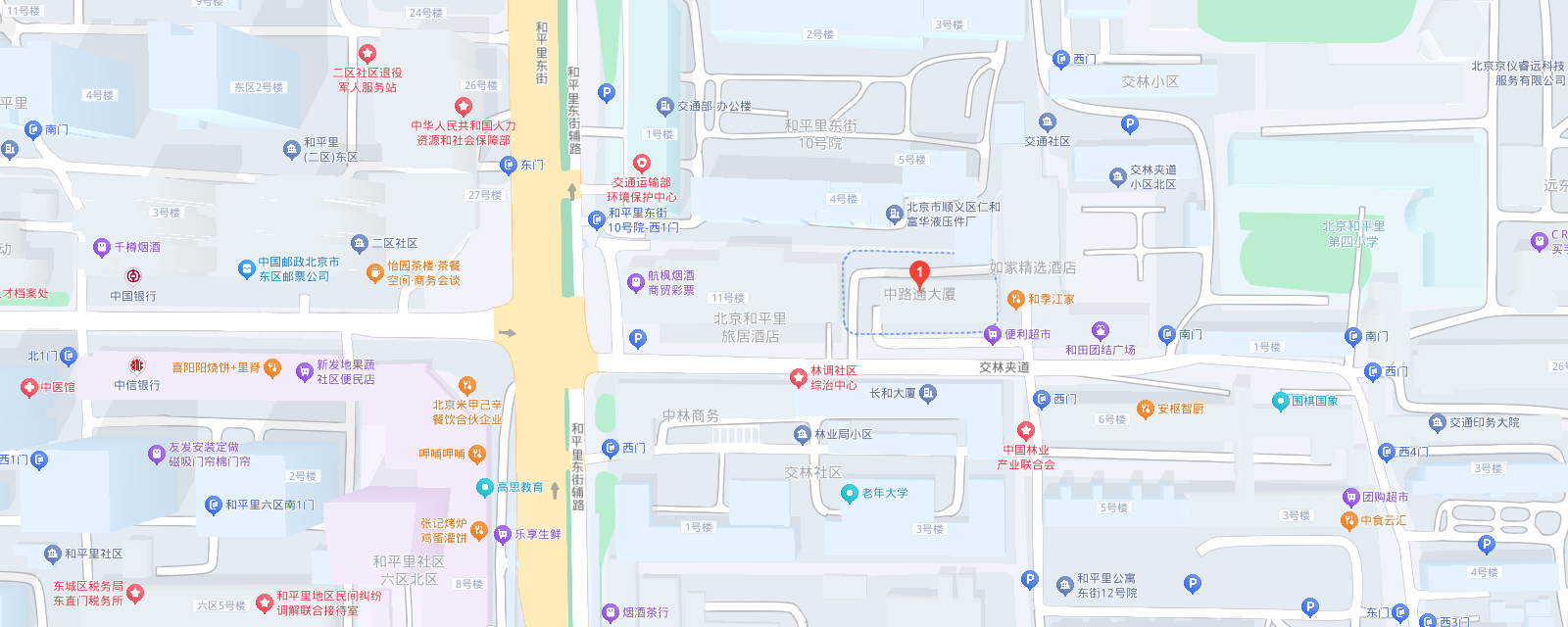Select 和季江家 restaurant marker
The height and width of the screenshot is (627, 1568).
[x=1016, y=299]
